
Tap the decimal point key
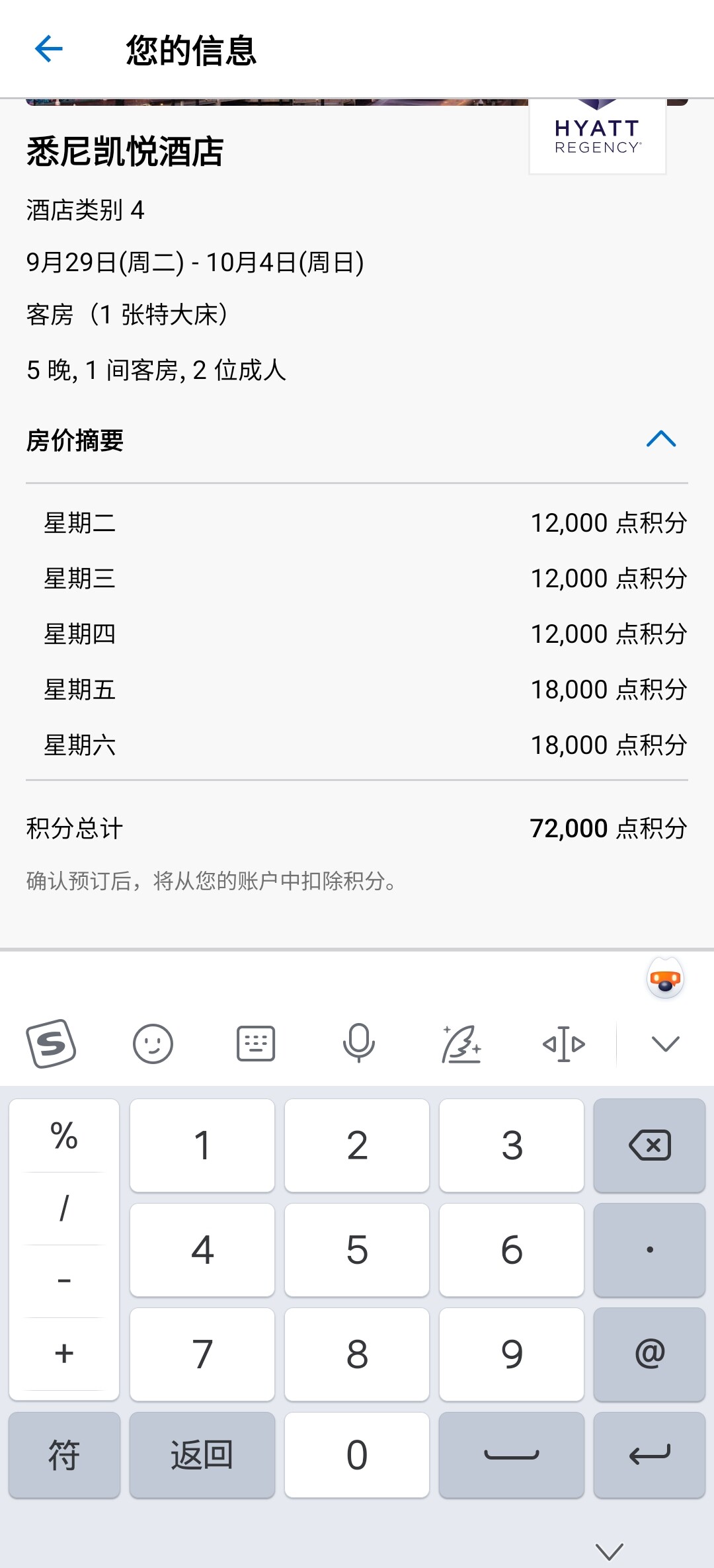(x=649, y=1249)
